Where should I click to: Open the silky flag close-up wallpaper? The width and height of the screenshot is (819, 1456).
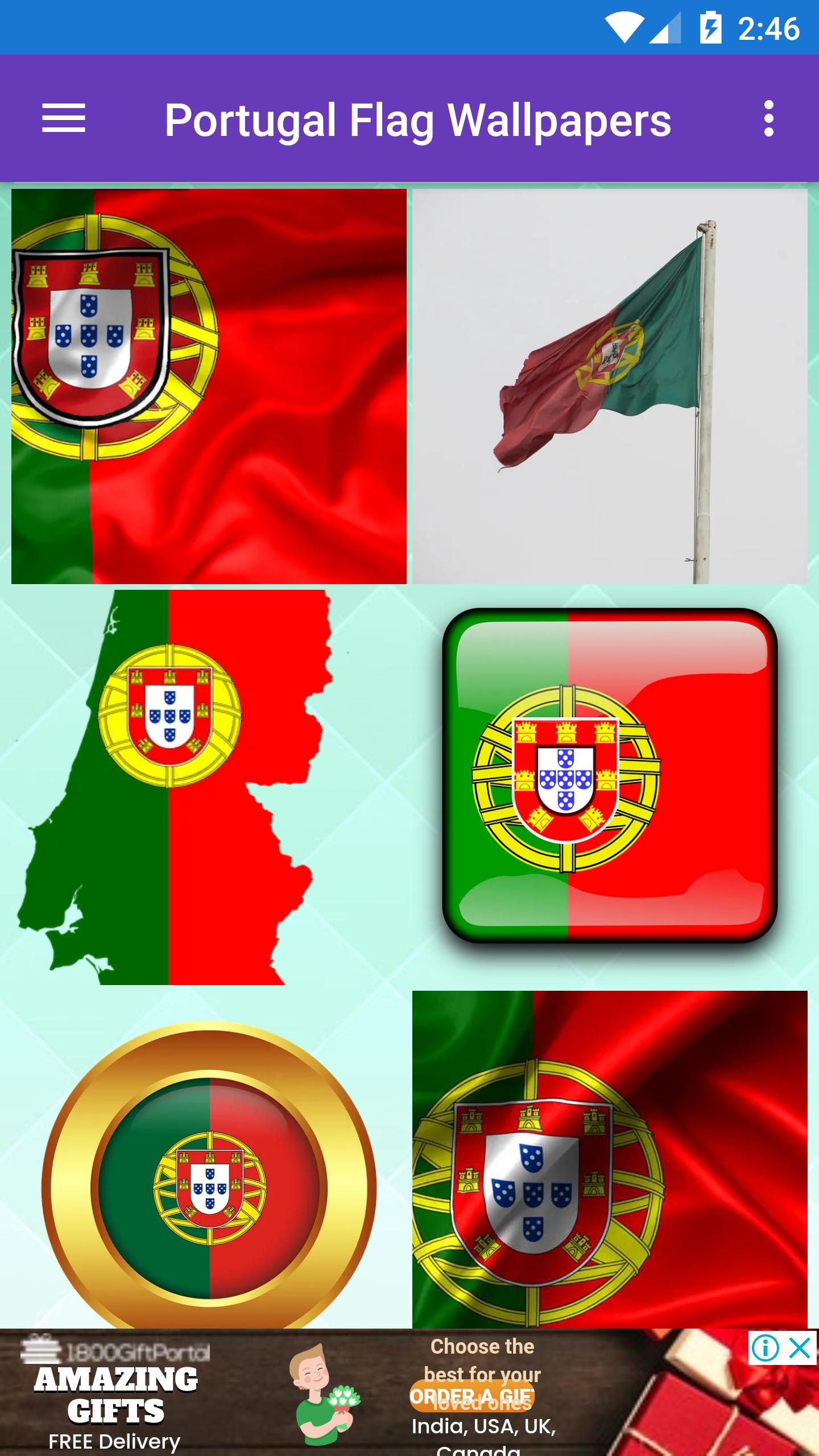[x=209, y=386]
